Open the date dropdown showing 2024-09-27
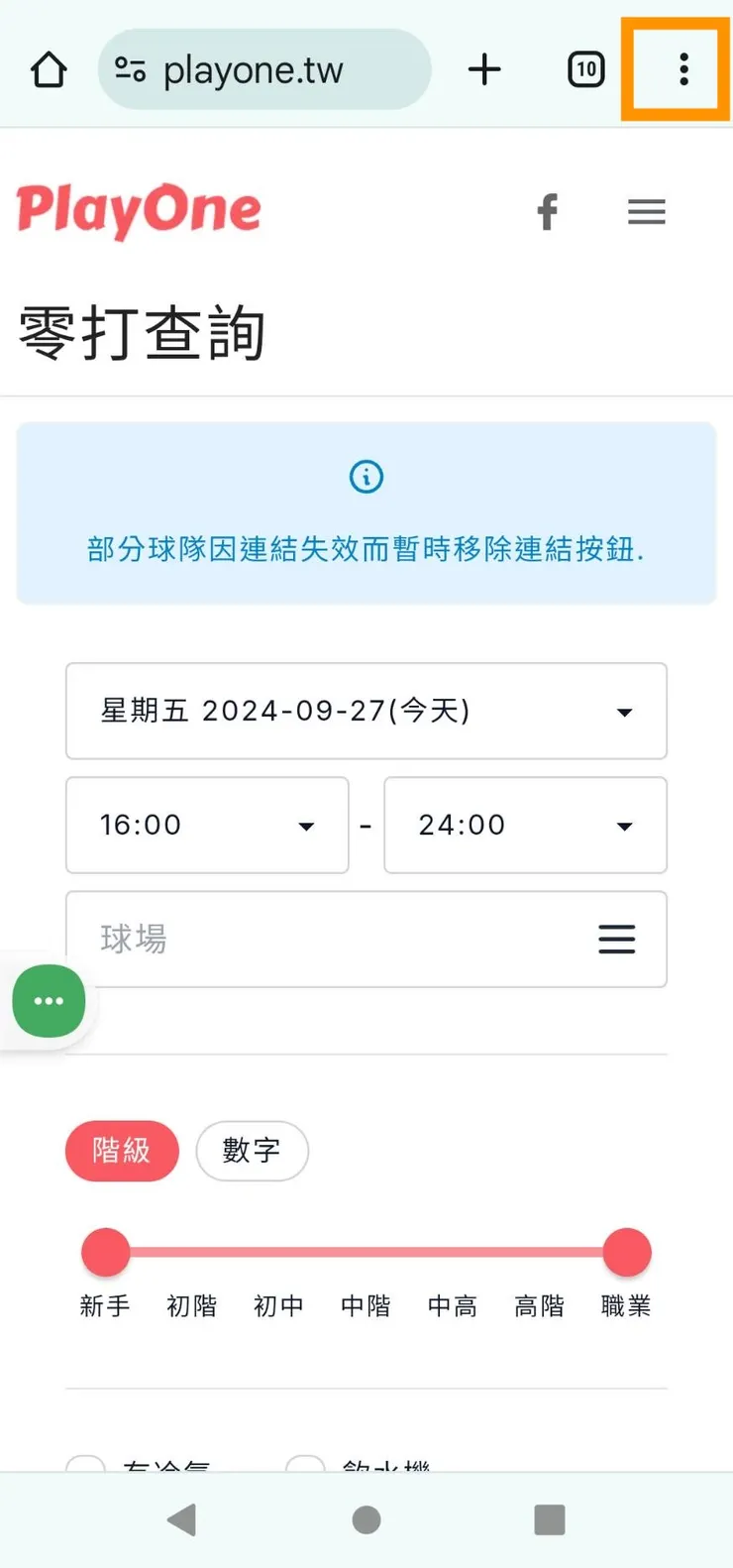 pyautogui.click(x=366, y=712)
